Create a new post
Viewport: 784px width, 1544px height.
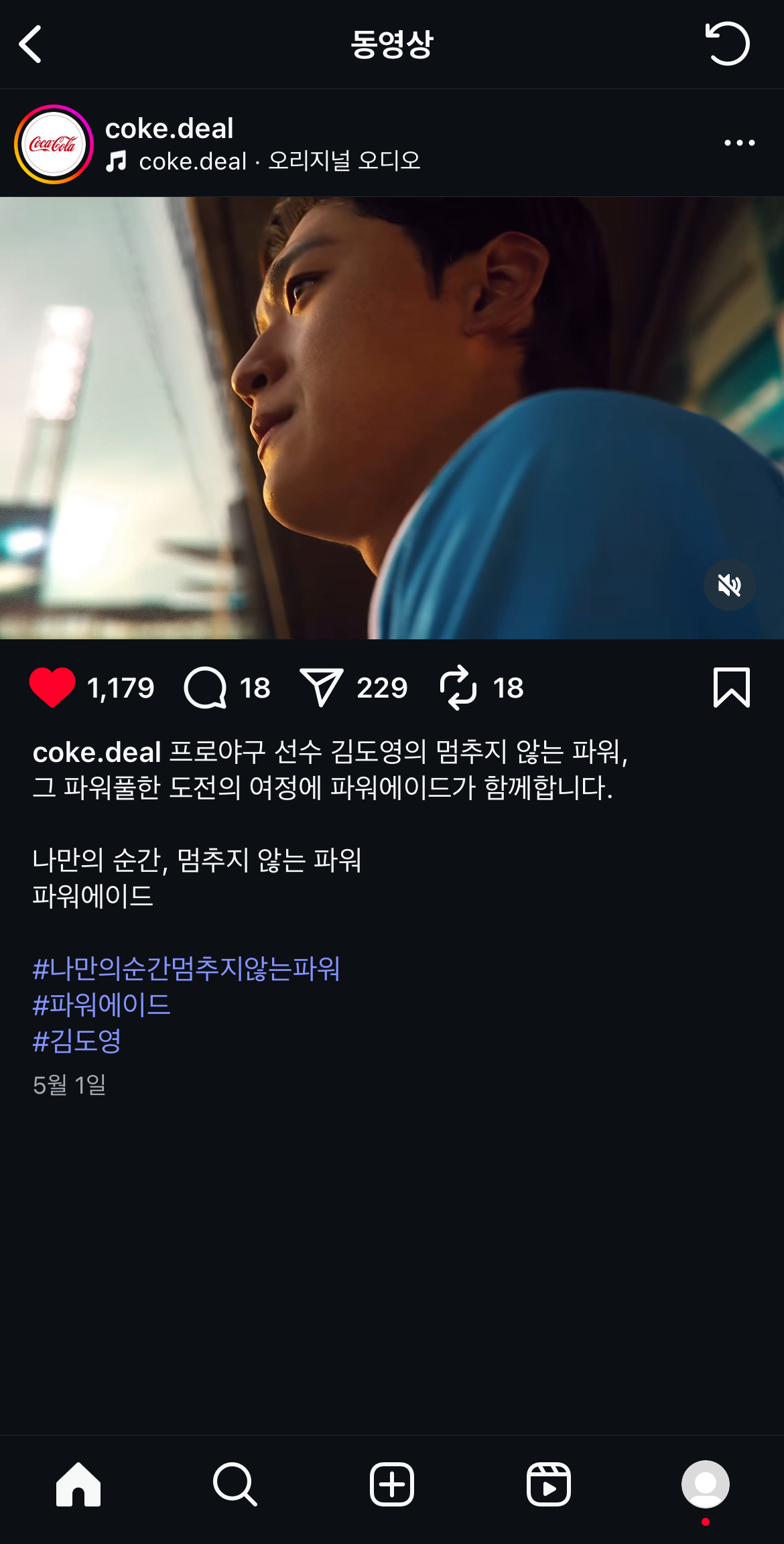(x=392, y=1484)
